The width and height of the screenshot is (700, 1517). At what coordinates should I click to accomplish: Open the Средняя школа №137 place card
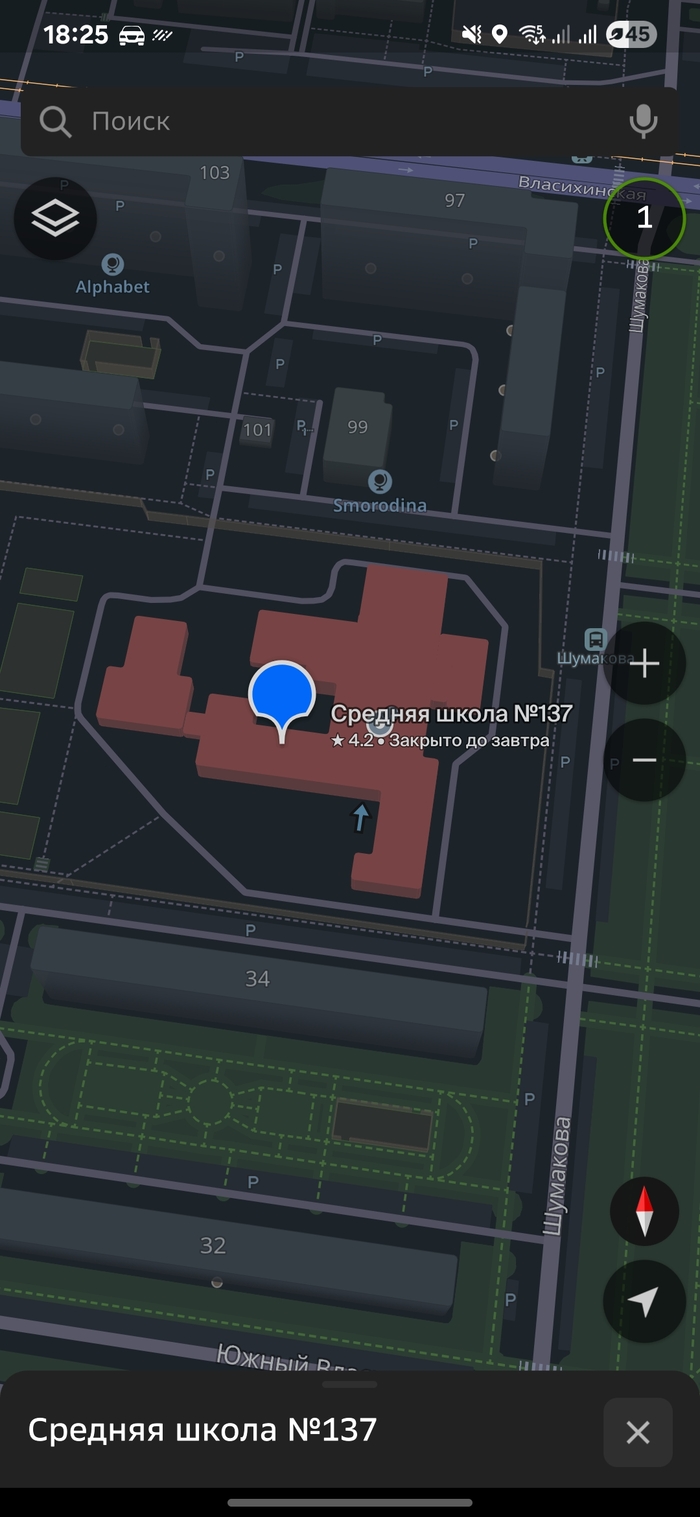tap(202, 1430)
